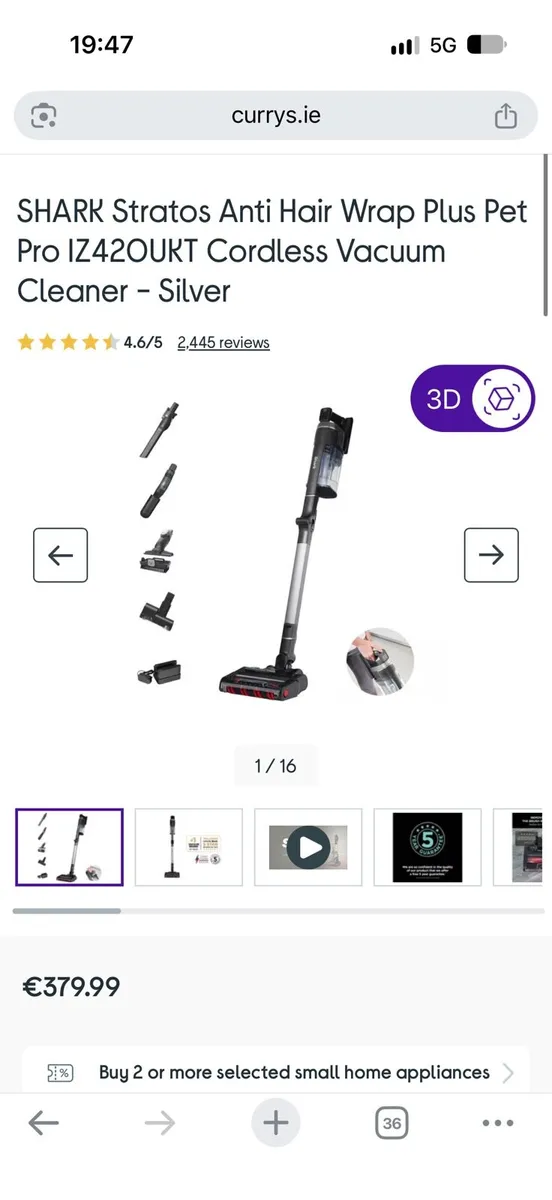Select the 5 year guarantee thumbnail
Viewport: 552px width, 1200px height.
(x=427, y=847)
